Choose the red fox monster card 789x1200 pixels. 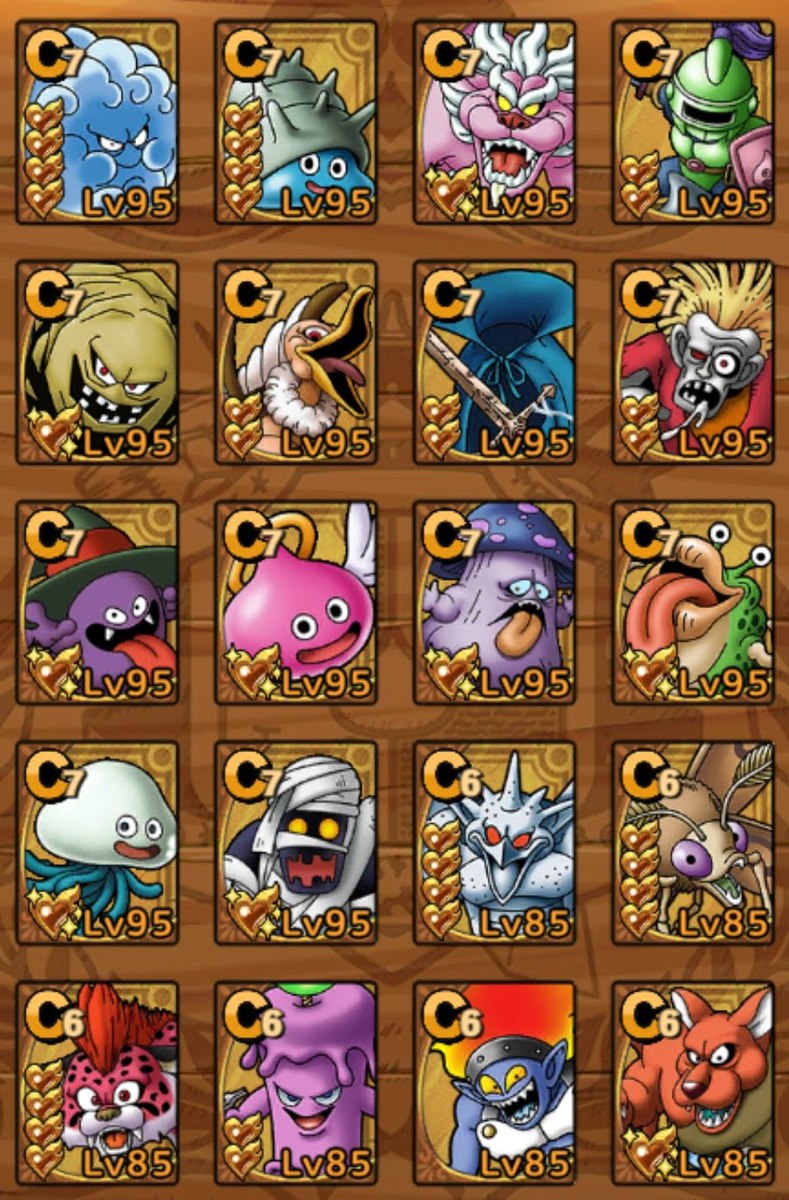click(692, 1082)
